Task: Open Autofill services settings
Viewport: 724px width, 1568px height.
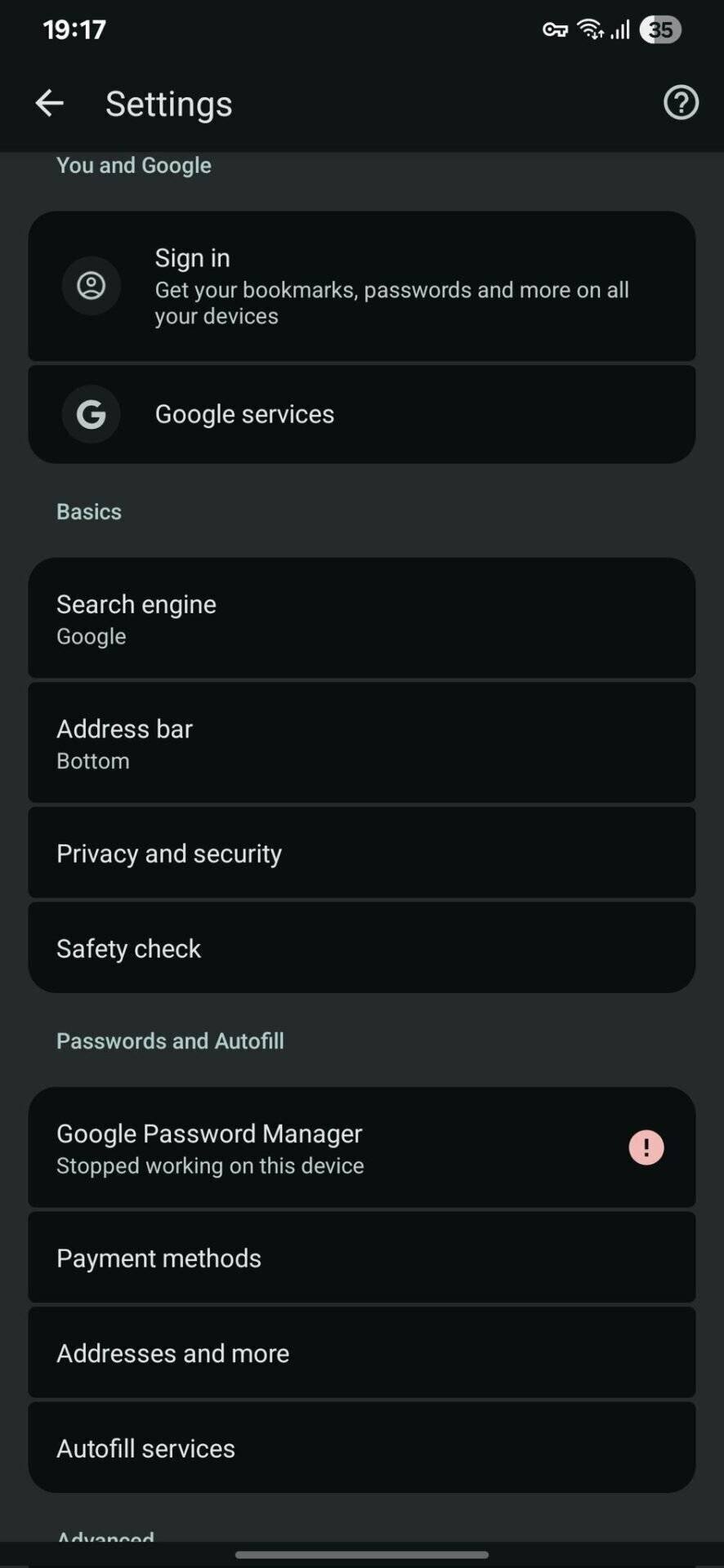Action: (x=362, y=1447)
